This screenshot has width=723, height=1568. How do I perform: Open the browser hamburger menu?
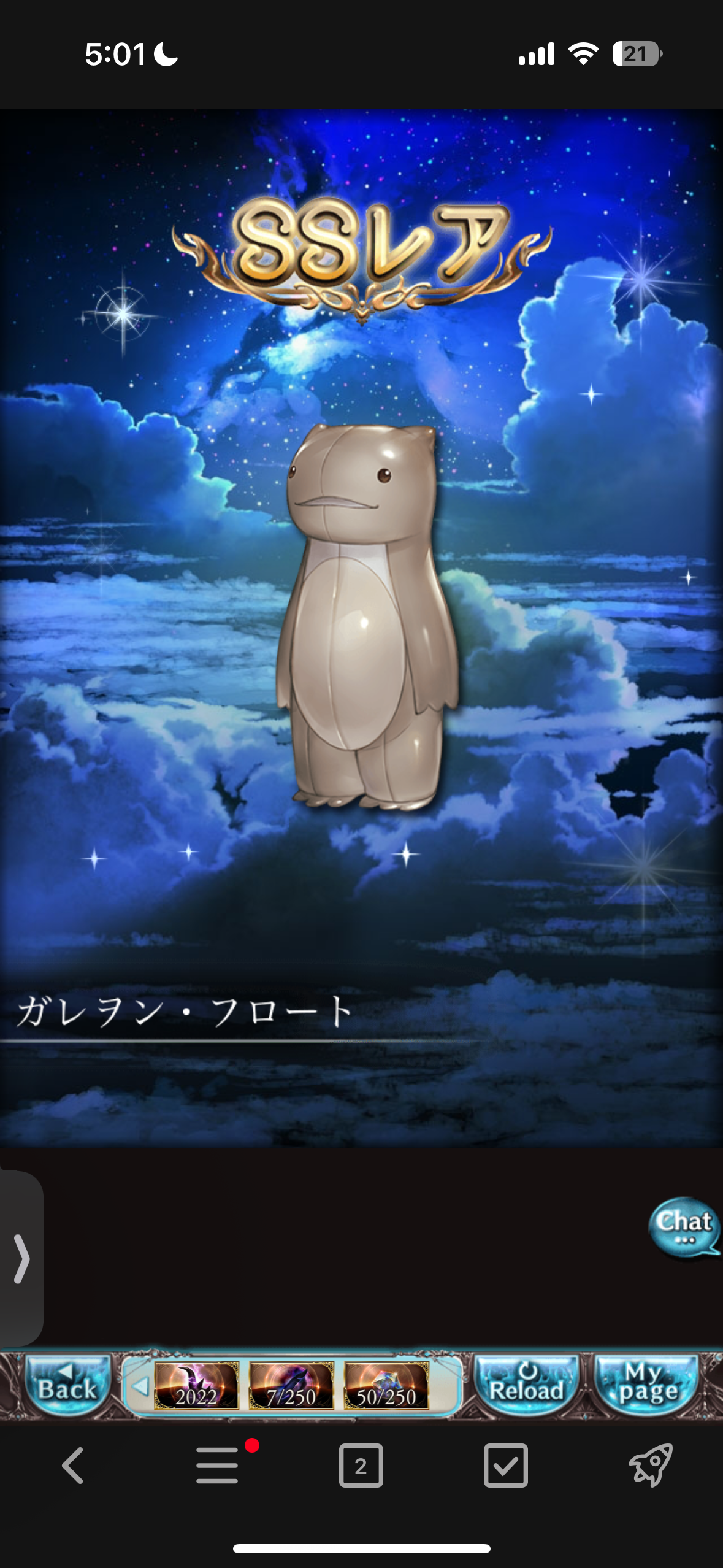[217, 1466]
